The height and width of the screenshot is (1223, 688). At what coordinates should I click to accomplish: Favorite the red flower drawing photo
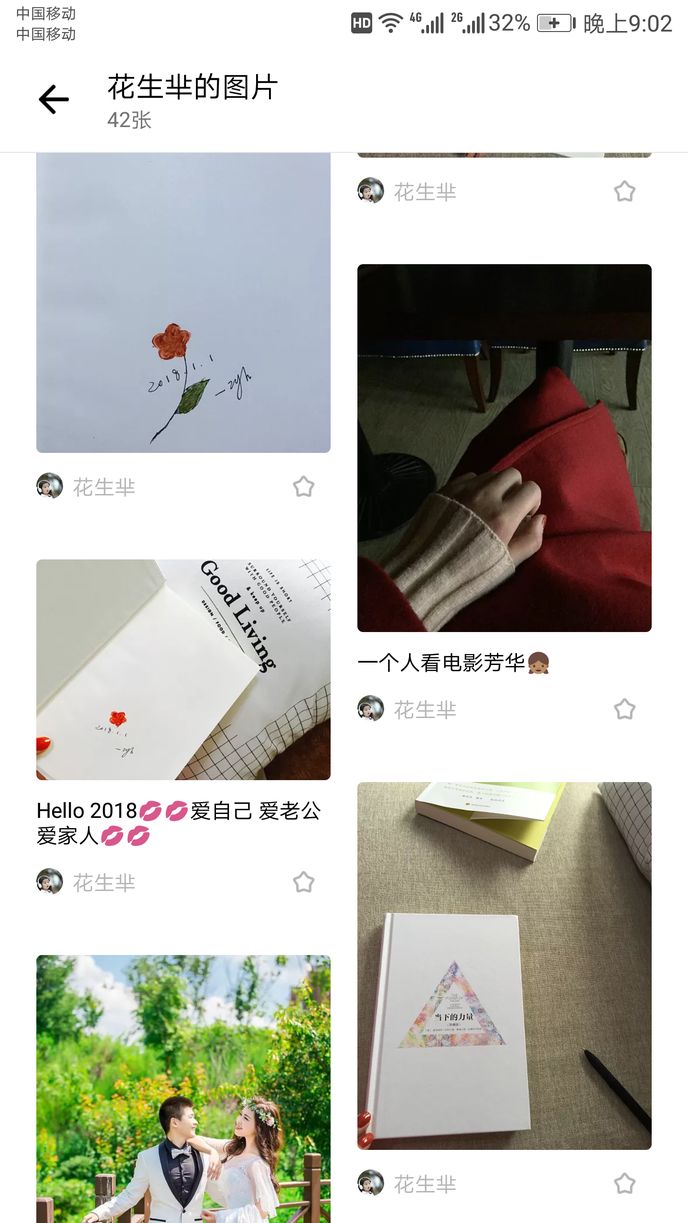point(303,487)
